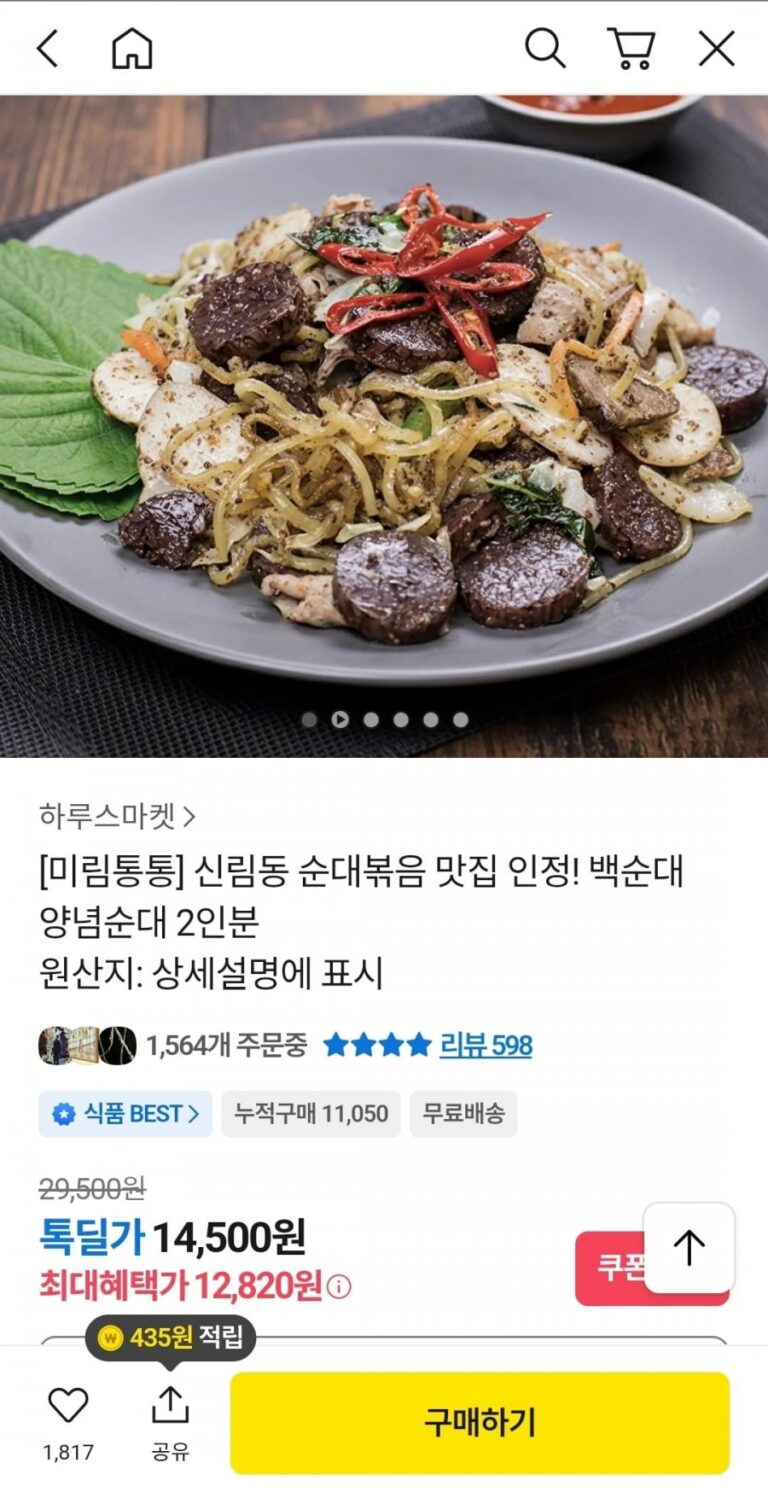Open the 리뷰 598 reviews link
The height and width of the screenshot is (1498, 768).
486,1046
